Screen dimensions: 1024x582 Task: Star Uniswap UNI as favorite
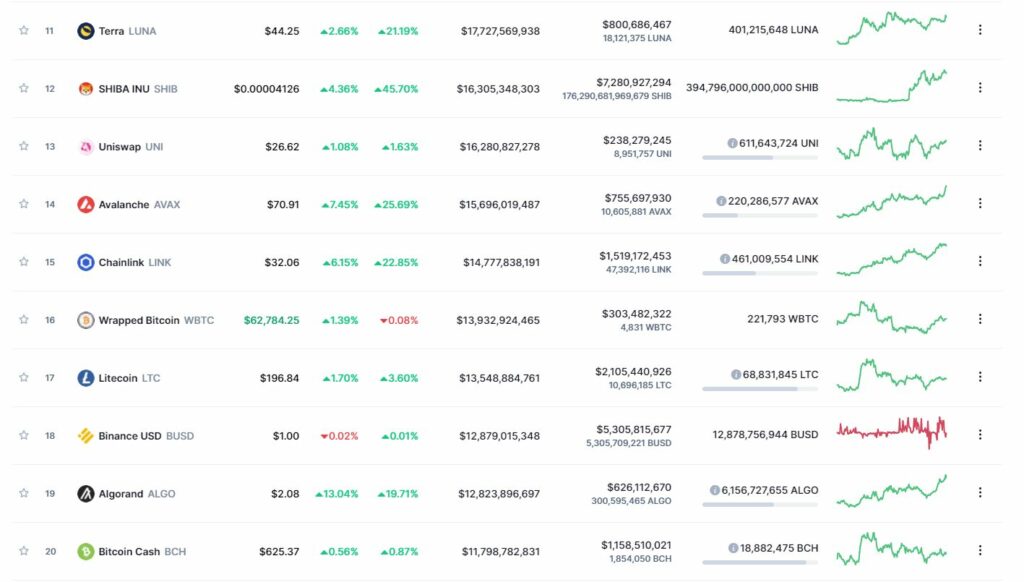coord(24,146)
